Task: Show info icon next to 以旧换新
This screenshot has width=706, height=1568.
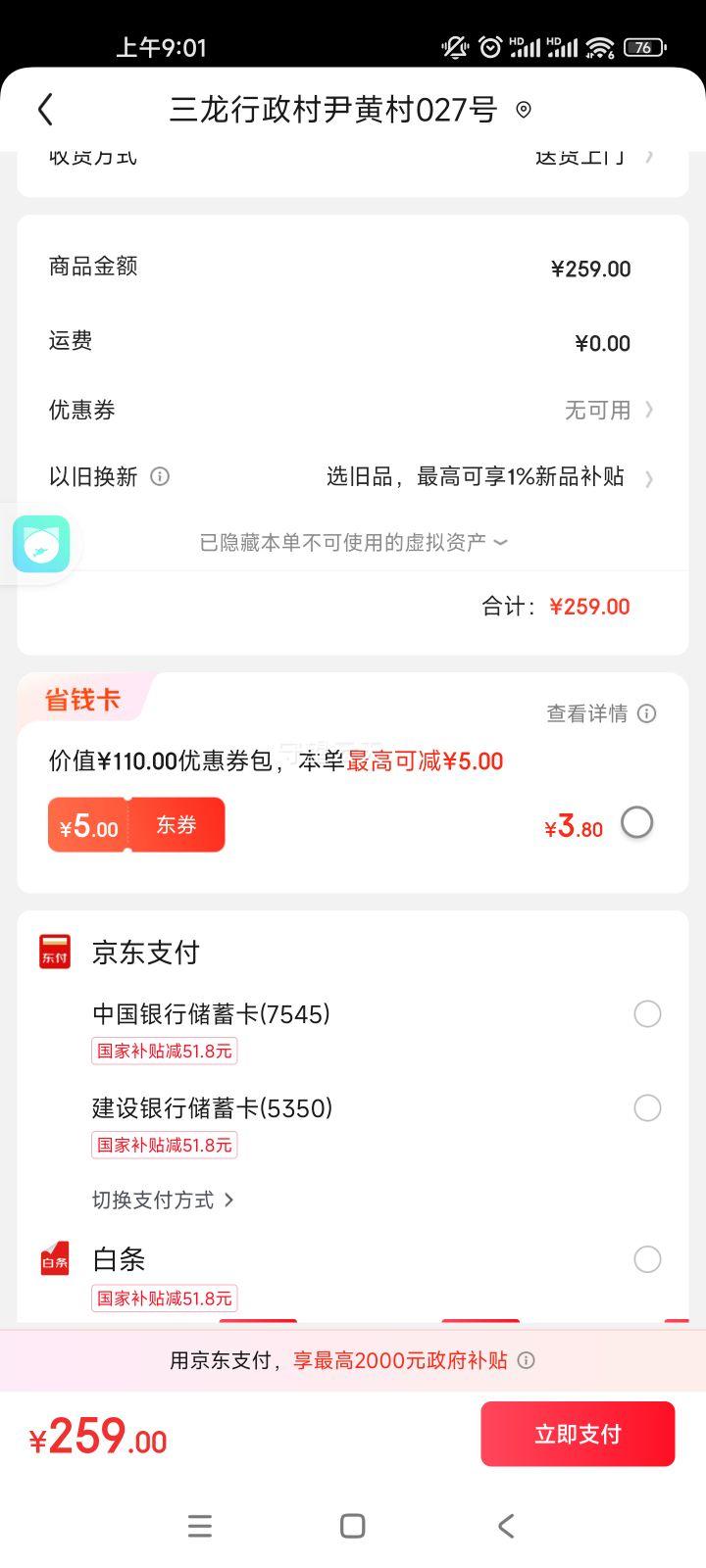Action: [160, 476]
